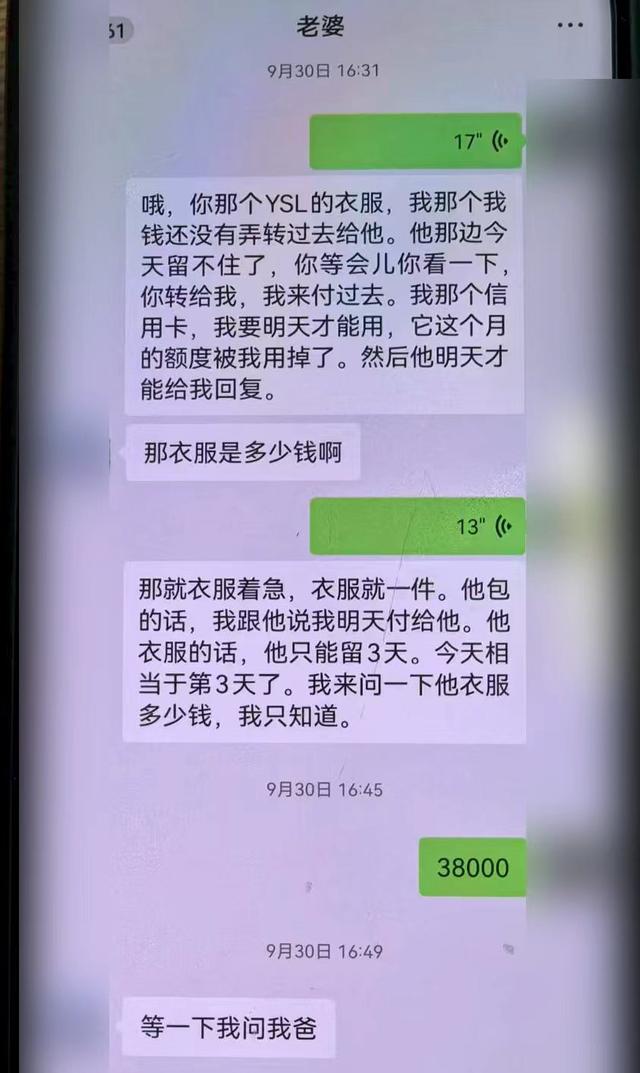Play the 17-second voice message

tap(416, 141)
